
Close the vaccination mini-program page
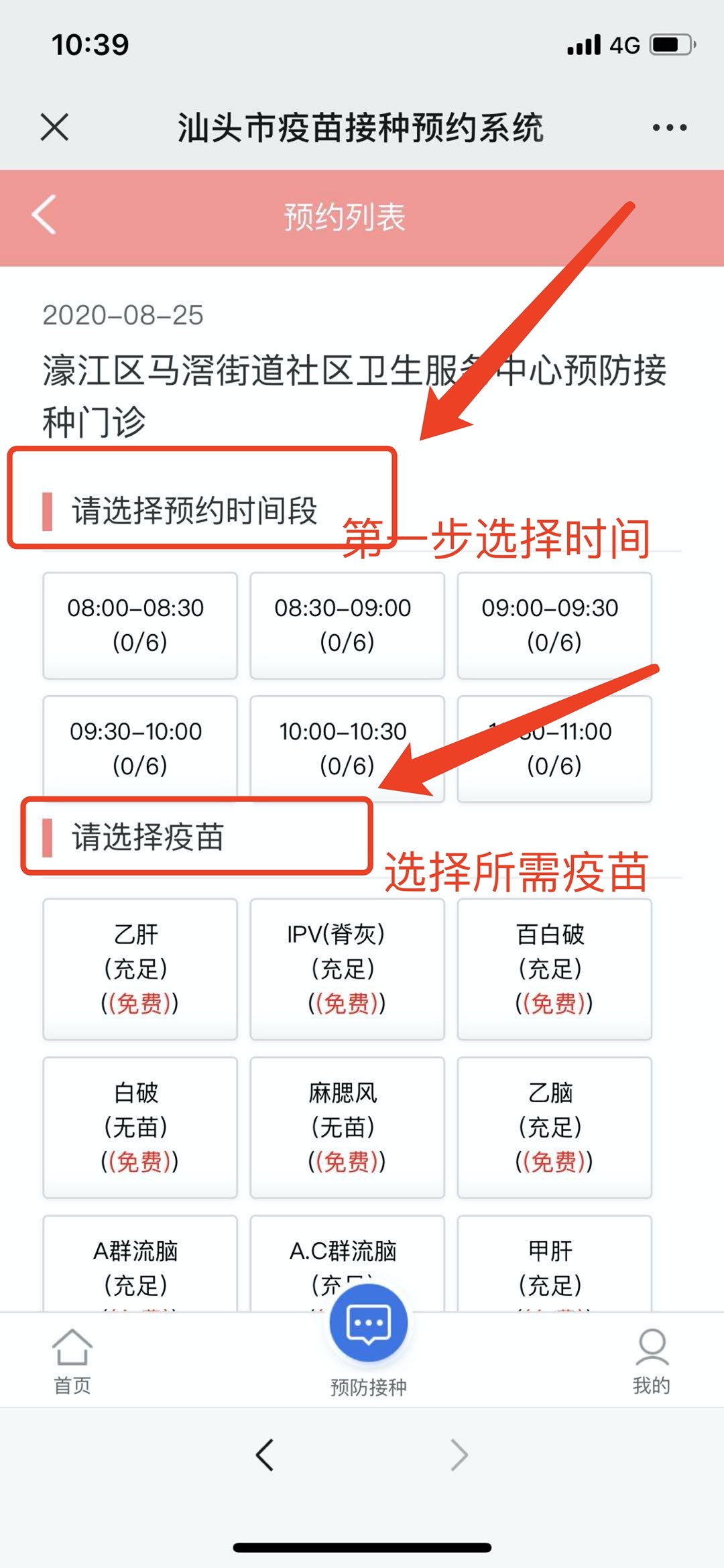pyautogui.click(x=54, y=127)
